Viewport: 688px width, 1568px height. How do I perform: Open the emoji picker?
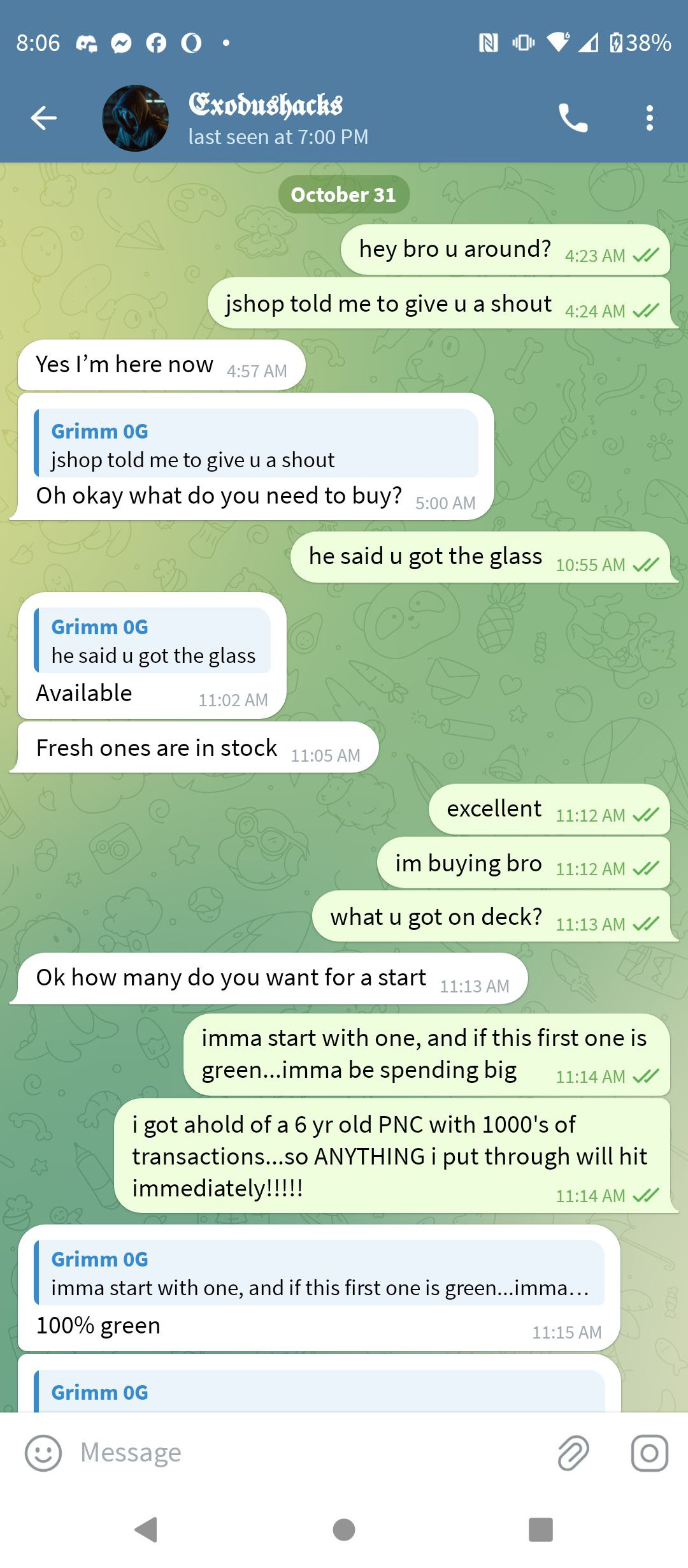43,1453
